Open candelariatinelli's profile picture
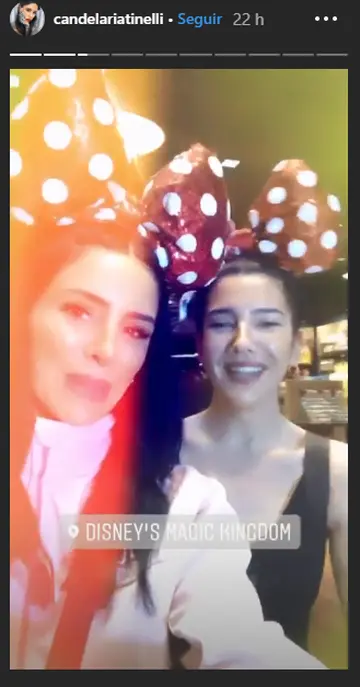Screen dimensions: 360x687 tap(27, 19)
